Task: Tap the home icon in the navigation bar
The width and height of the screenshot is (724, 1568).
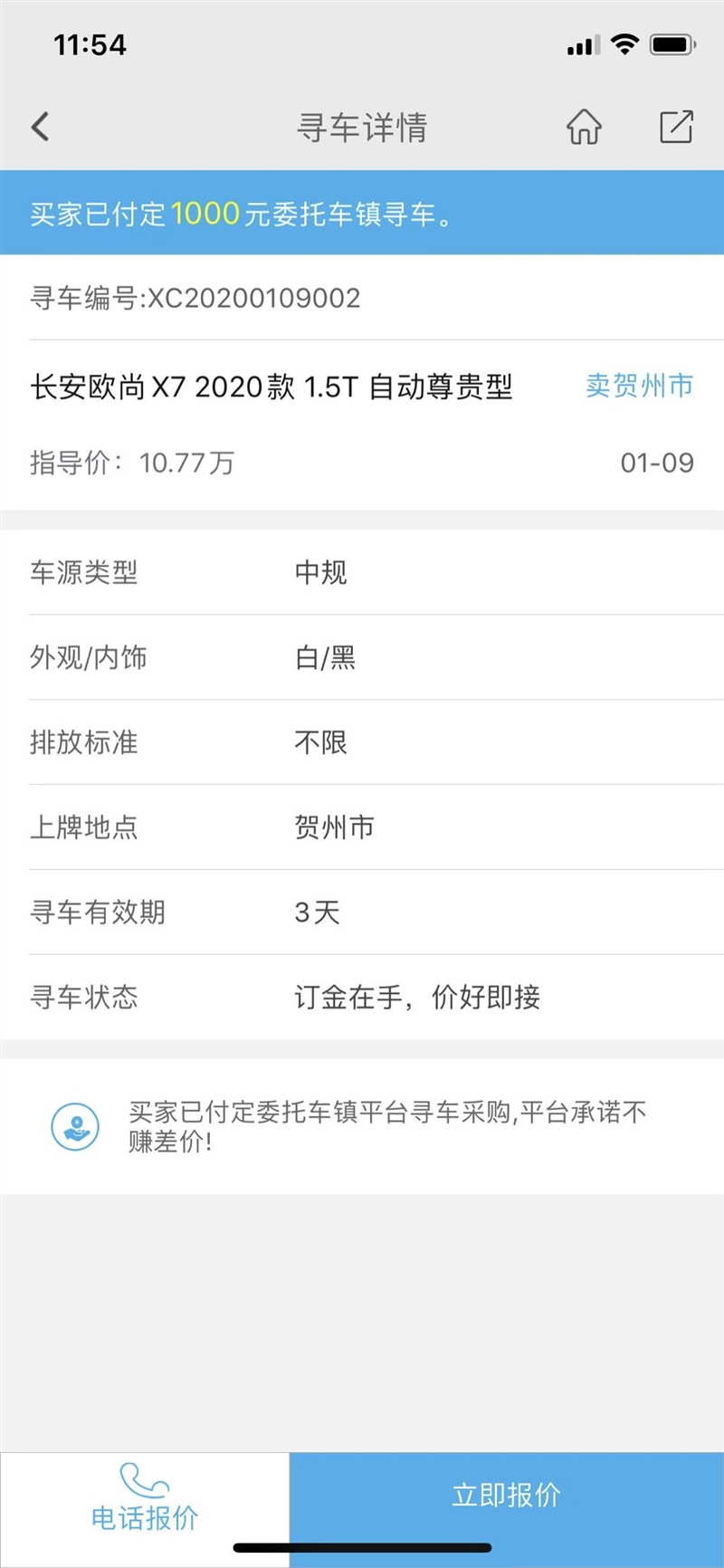Action: (585, 127)
